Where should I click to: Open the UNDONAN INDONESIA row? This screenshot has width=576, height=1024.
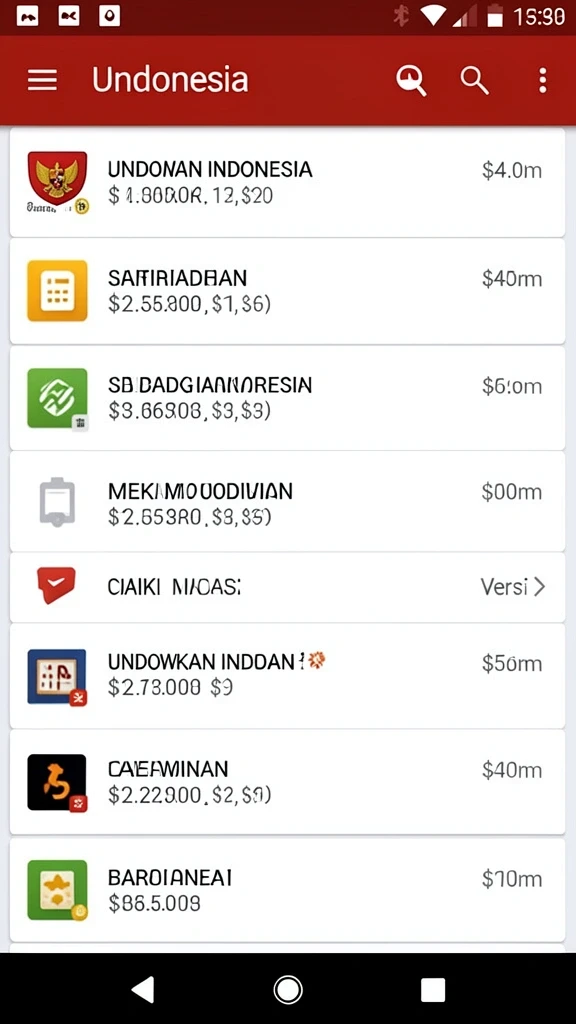pos(287,182)
